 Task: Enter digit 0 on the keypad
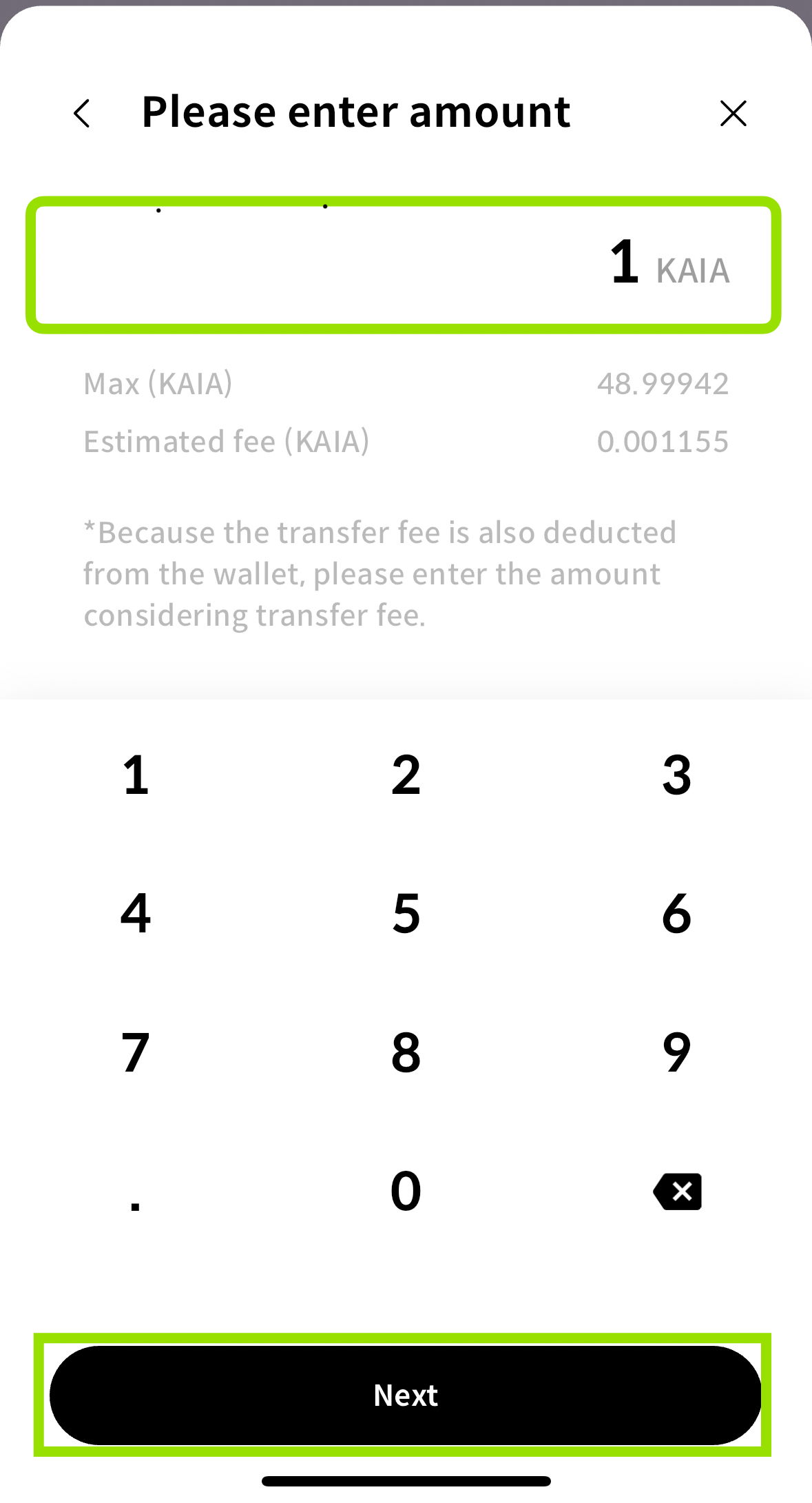click(x=406, y=1191)
